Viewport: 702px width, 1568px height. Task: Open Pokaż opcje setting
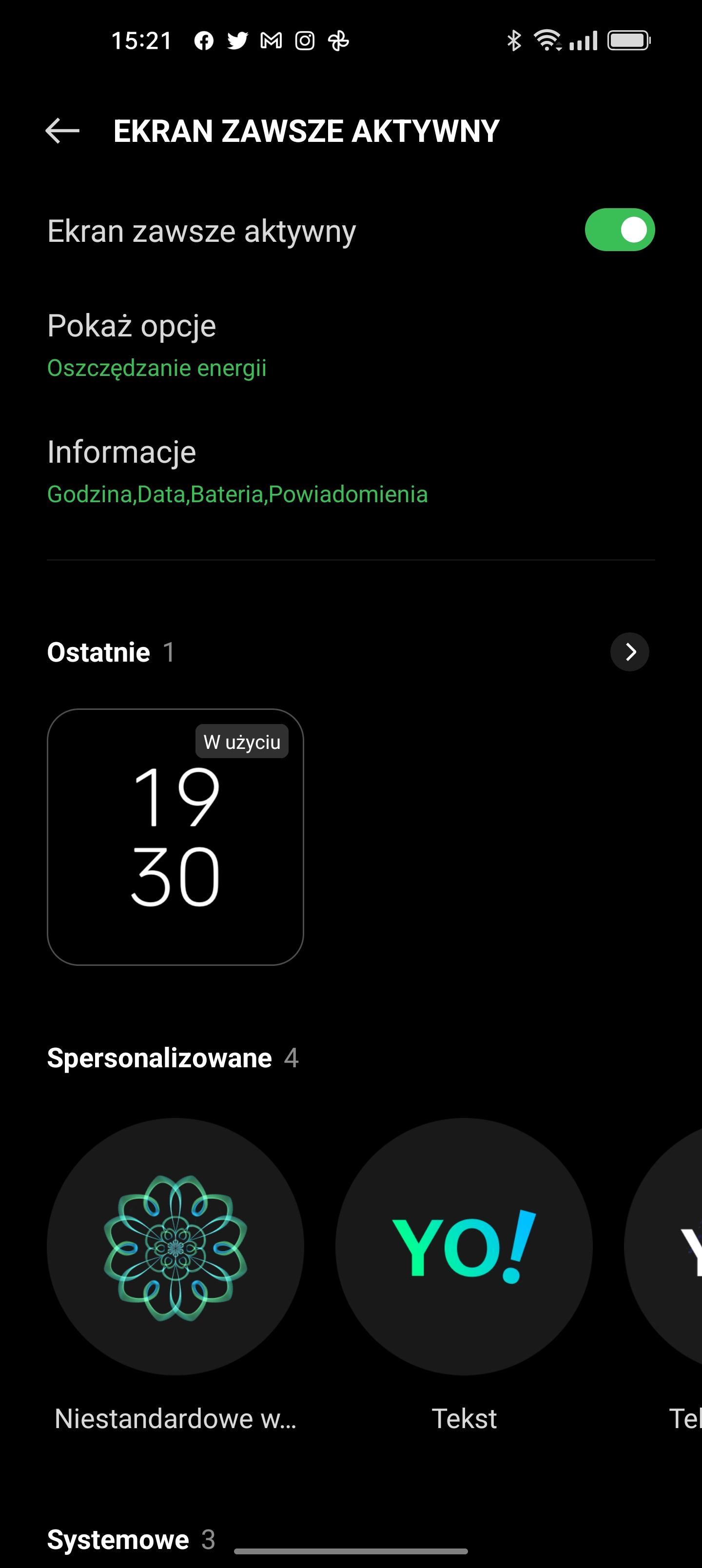[244, 345]
